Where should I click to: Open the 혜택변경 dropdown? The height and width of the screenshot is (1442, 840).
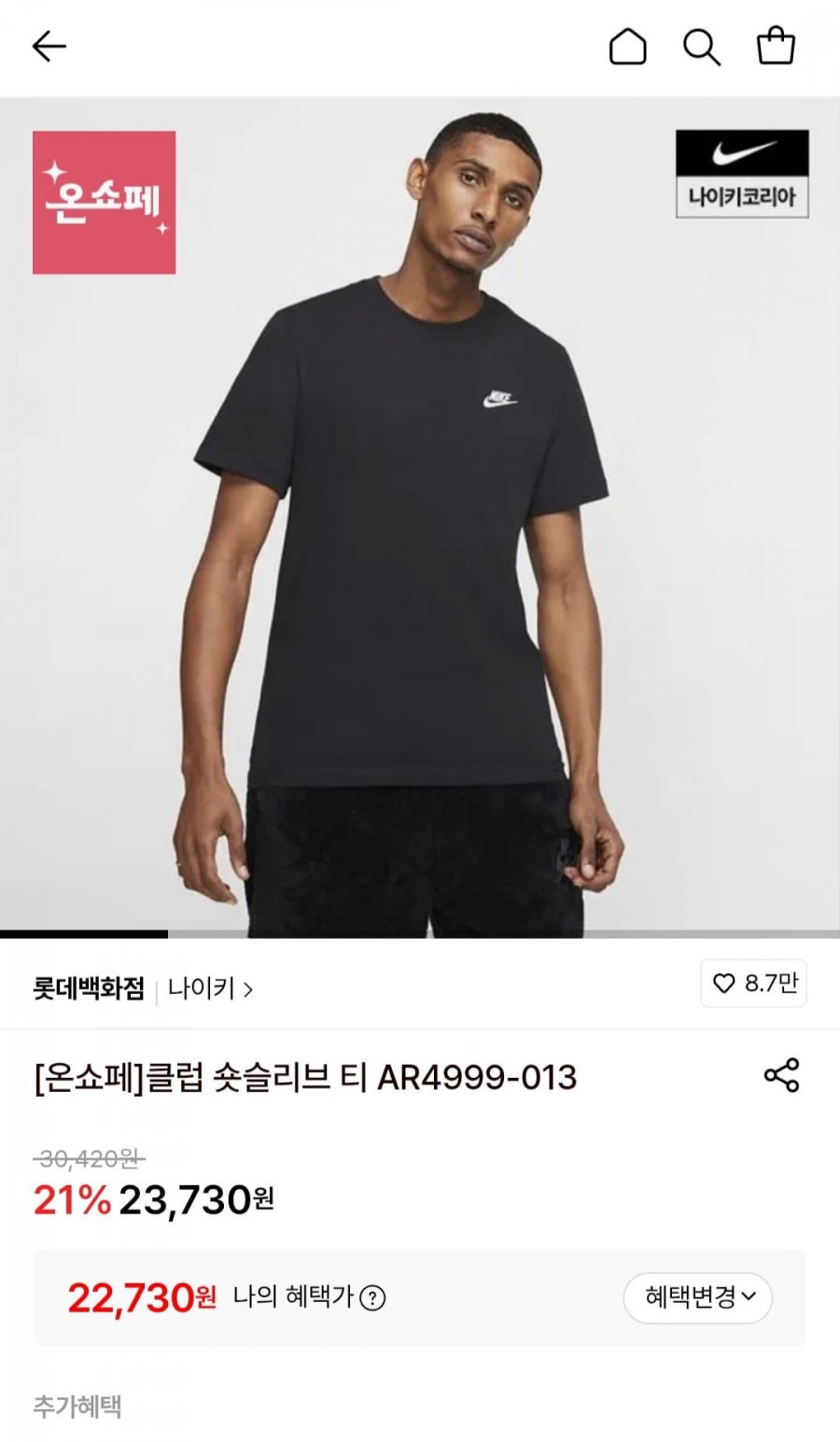(697, 1297)
